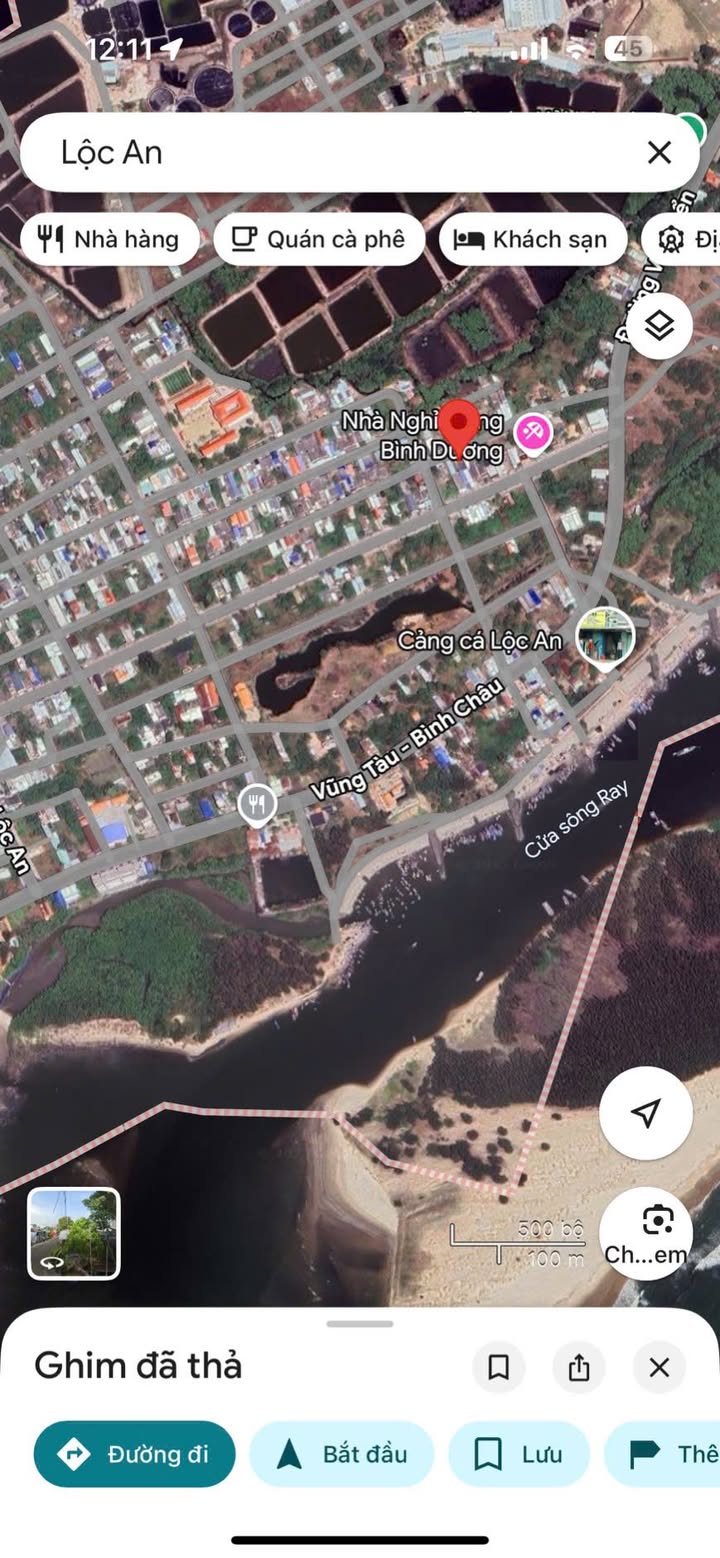This screenshot has width=720, height=1558.
Task: Bookmark the dropped pin
Action: click(x=499, y=1367)
